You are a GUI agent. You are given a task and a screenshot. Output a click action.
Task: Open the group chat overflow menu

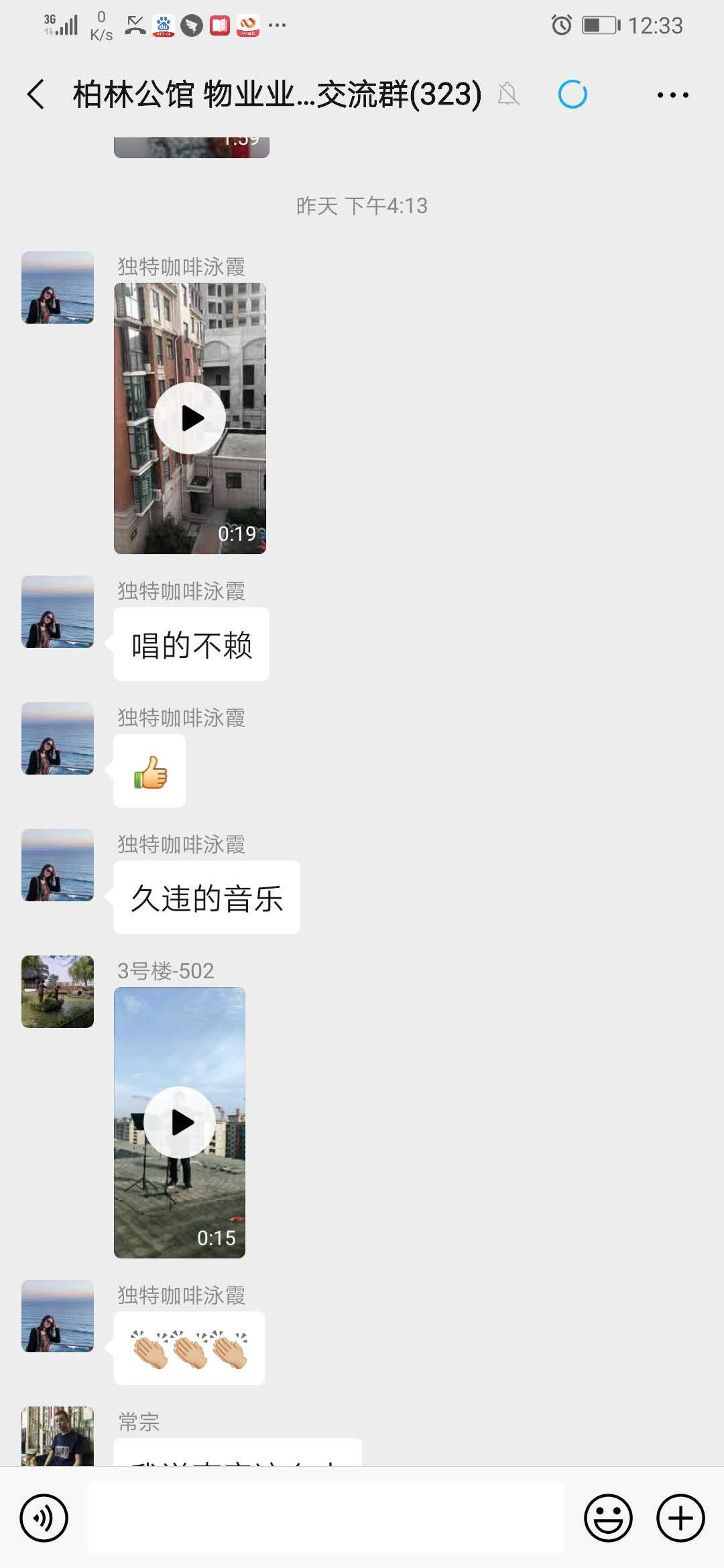(x=672, y=95)
